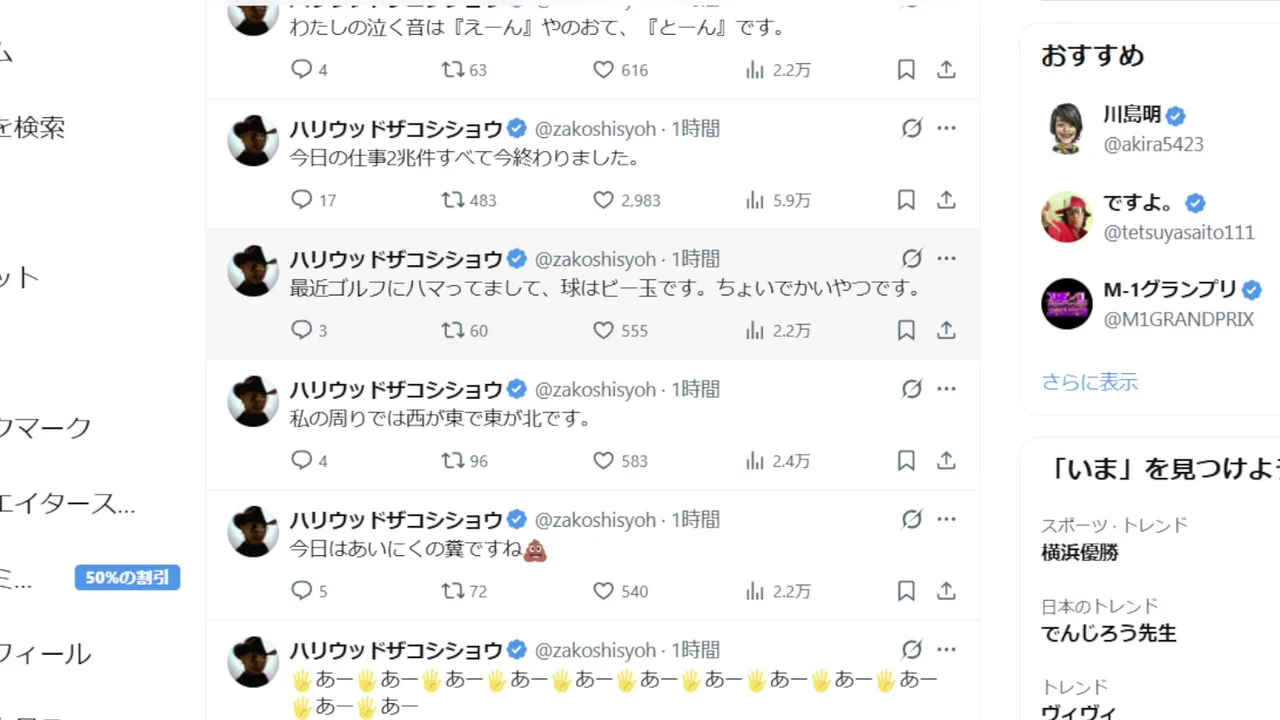Repost the 今日の仕事2兆件 post

[454, 200]
